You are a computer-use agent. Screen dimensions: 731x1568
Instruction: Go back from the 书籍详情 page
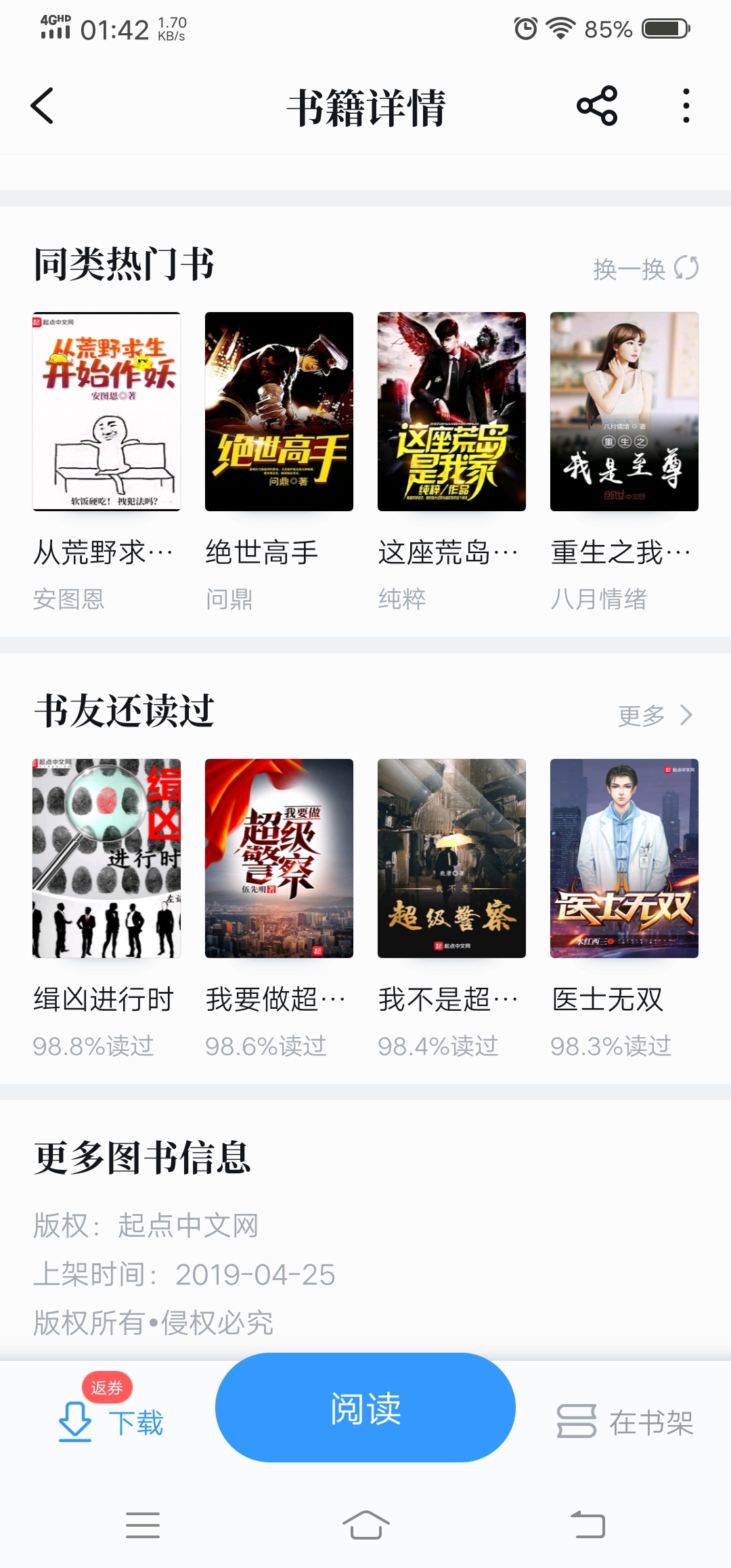tap(42, 106)
